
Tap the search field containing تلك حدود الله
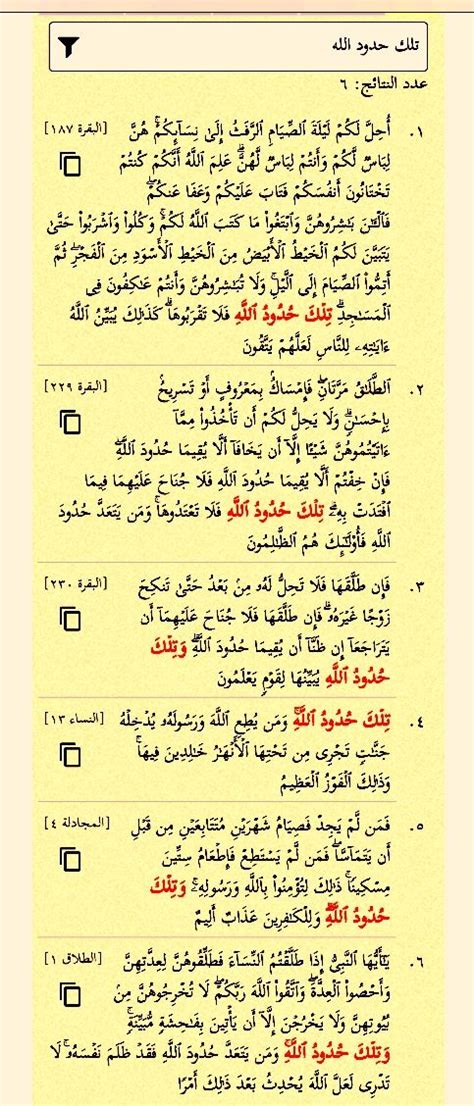(238, 47)
